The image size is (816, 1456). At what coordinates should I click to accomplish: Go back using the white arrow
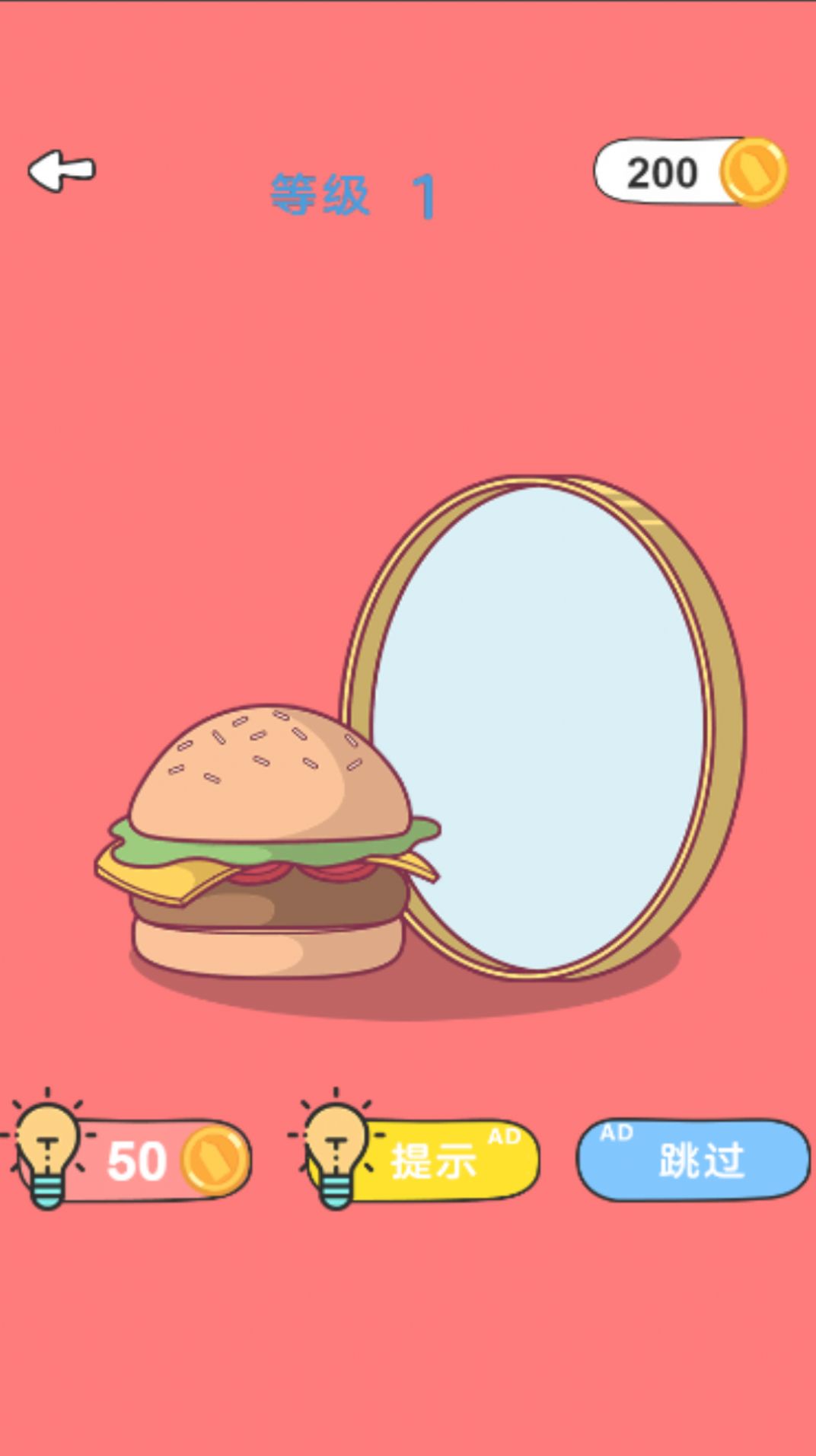pos(61,171)
